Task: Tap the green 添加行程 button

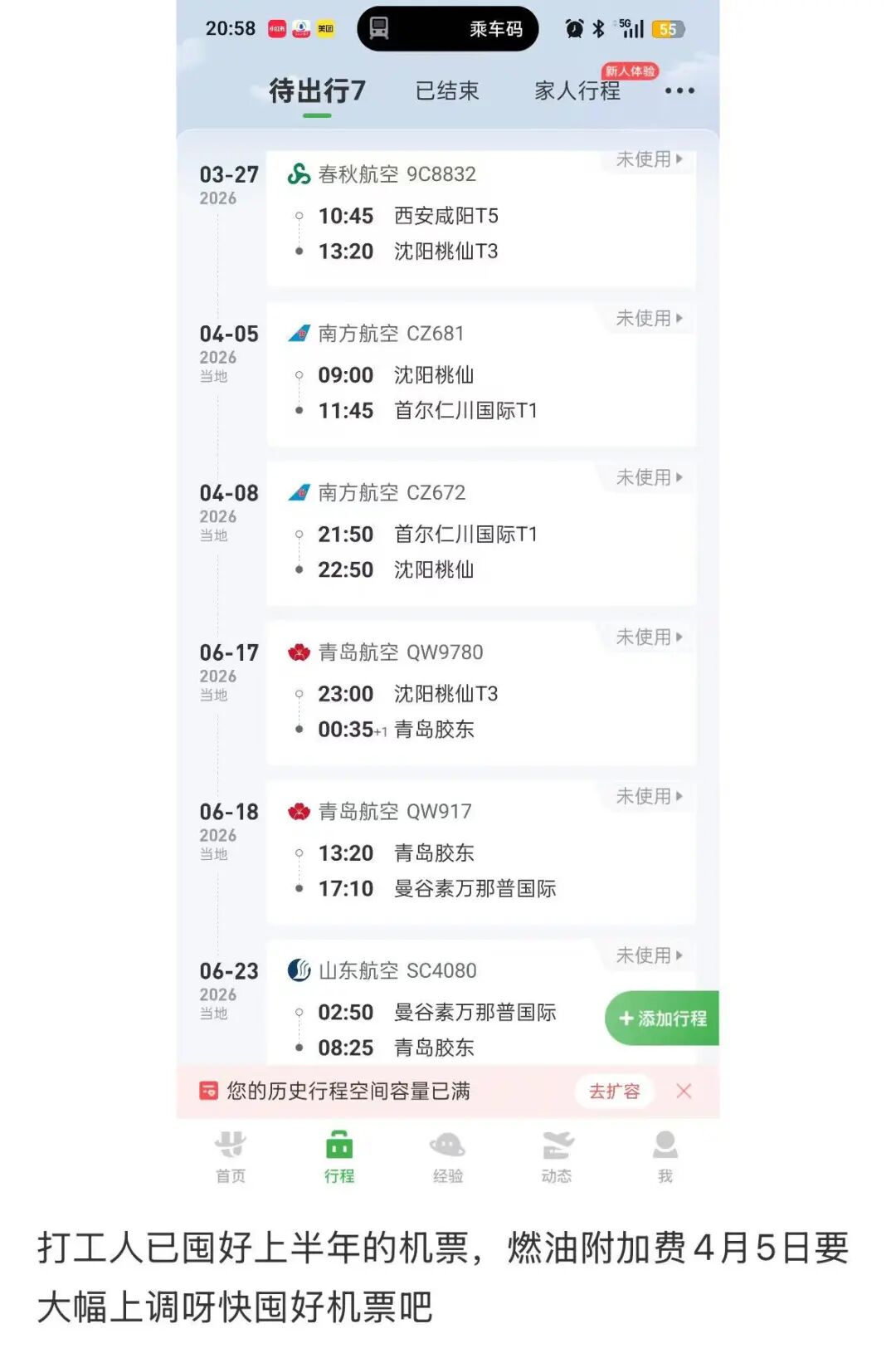Action: point(663,1018)
